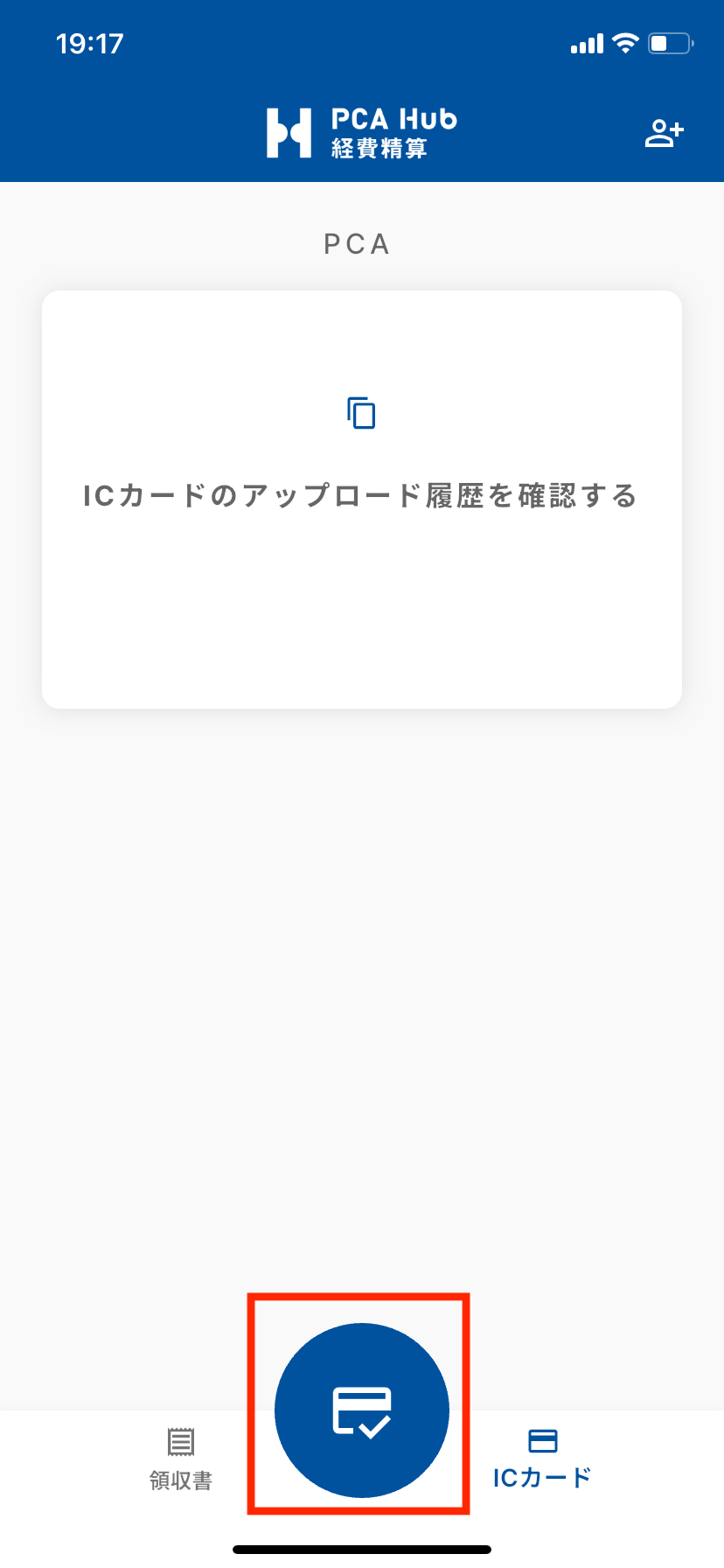Image resolution: width=724 pixels, height=1568 pixels.
Task: Tap the battery indicator in status bar
Action: (668, 43)
